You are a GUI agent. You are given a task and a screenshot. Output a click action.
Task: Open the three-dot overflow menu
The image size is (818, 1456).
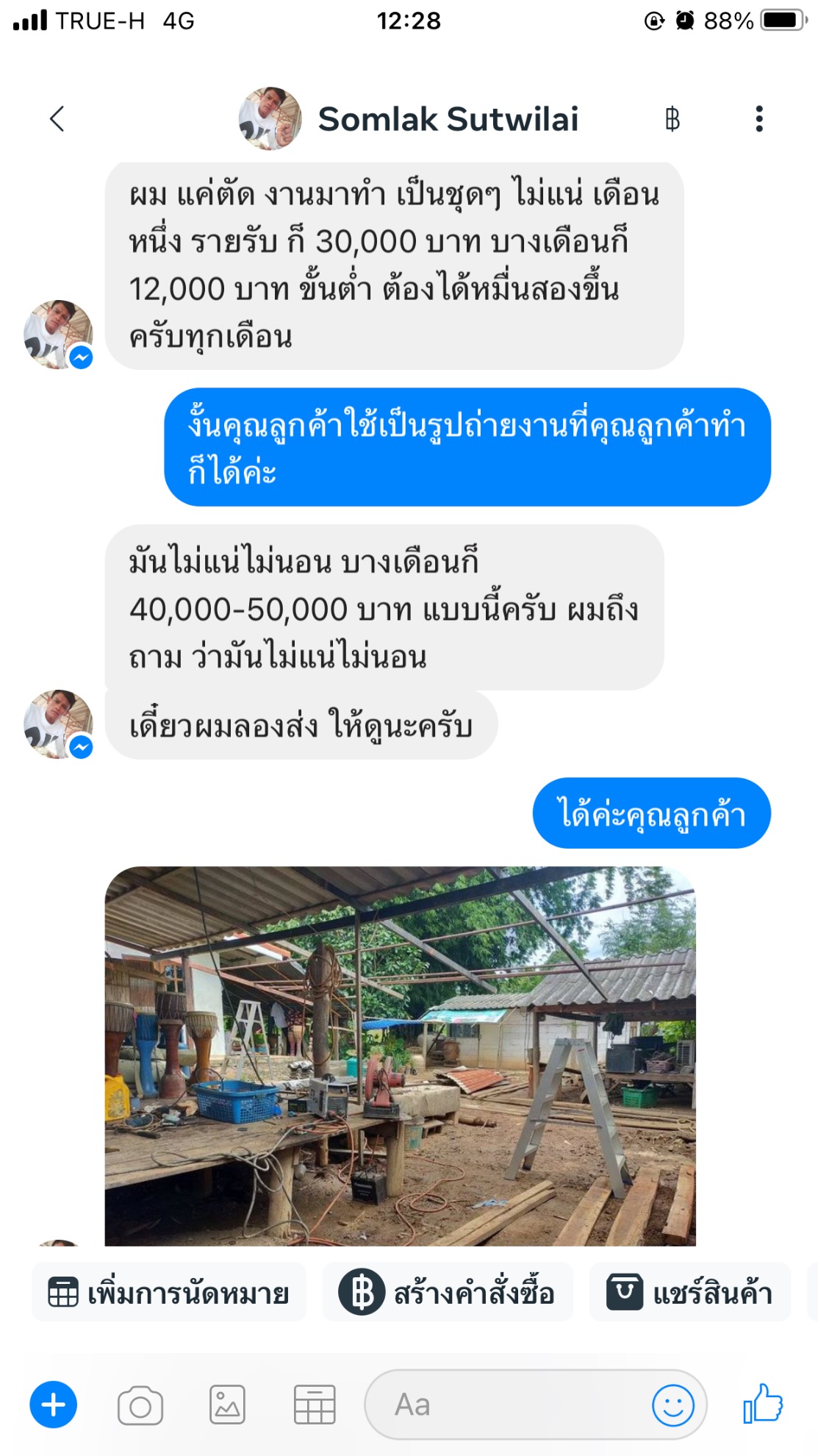pyautogui.click(x=758, y=119)
